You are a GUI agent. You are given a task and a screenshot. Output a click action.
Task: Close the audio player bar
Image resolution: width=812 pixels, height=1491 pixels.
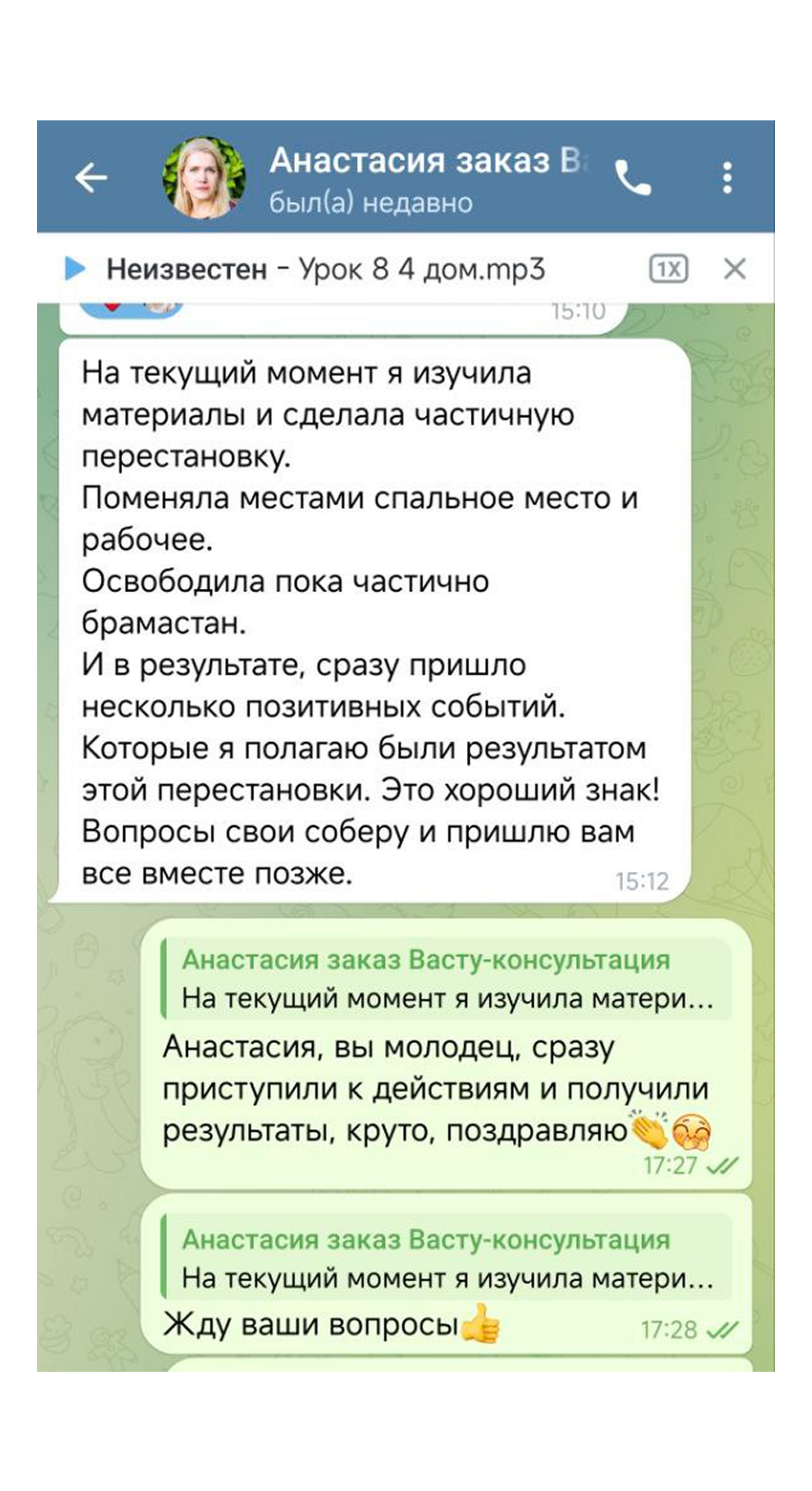pos(735,269)
